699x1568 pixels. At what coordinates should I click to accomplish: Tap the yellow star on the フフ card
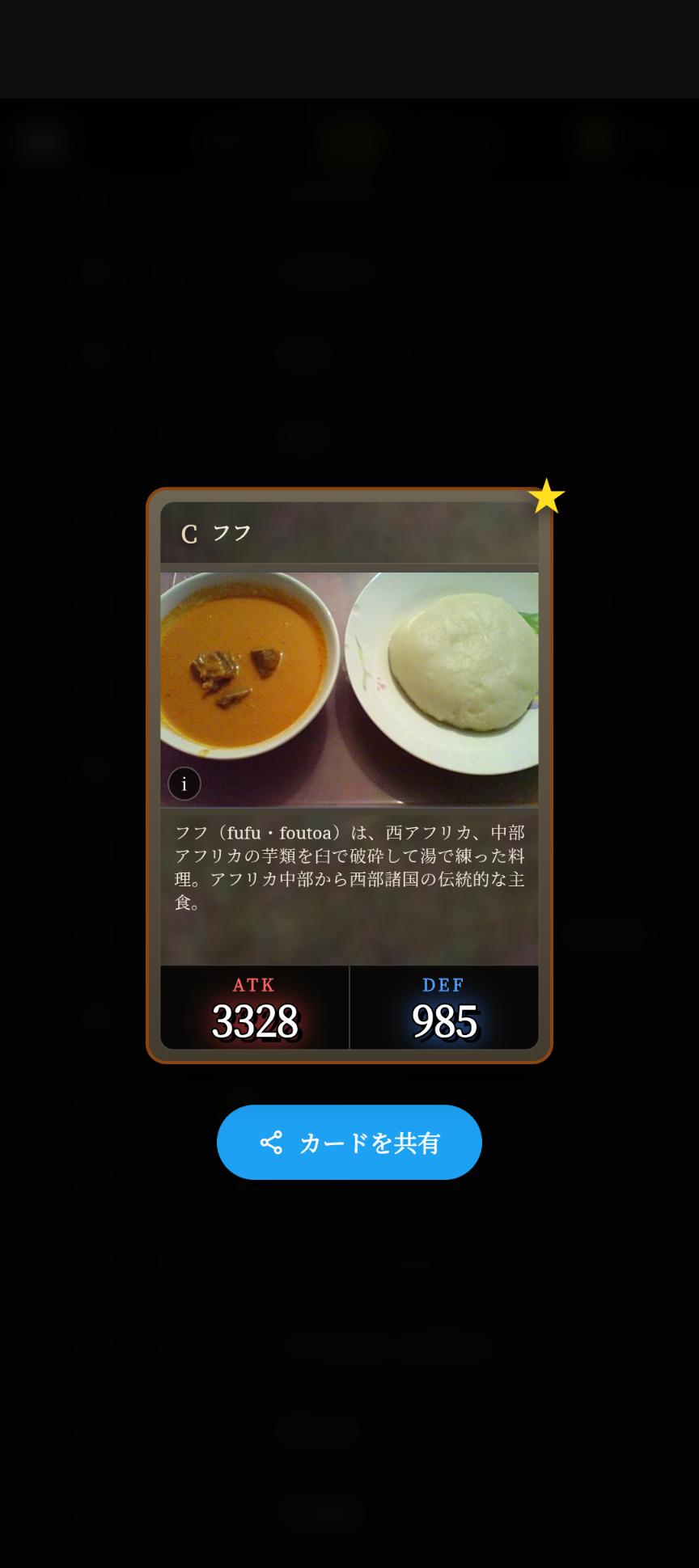546,497
